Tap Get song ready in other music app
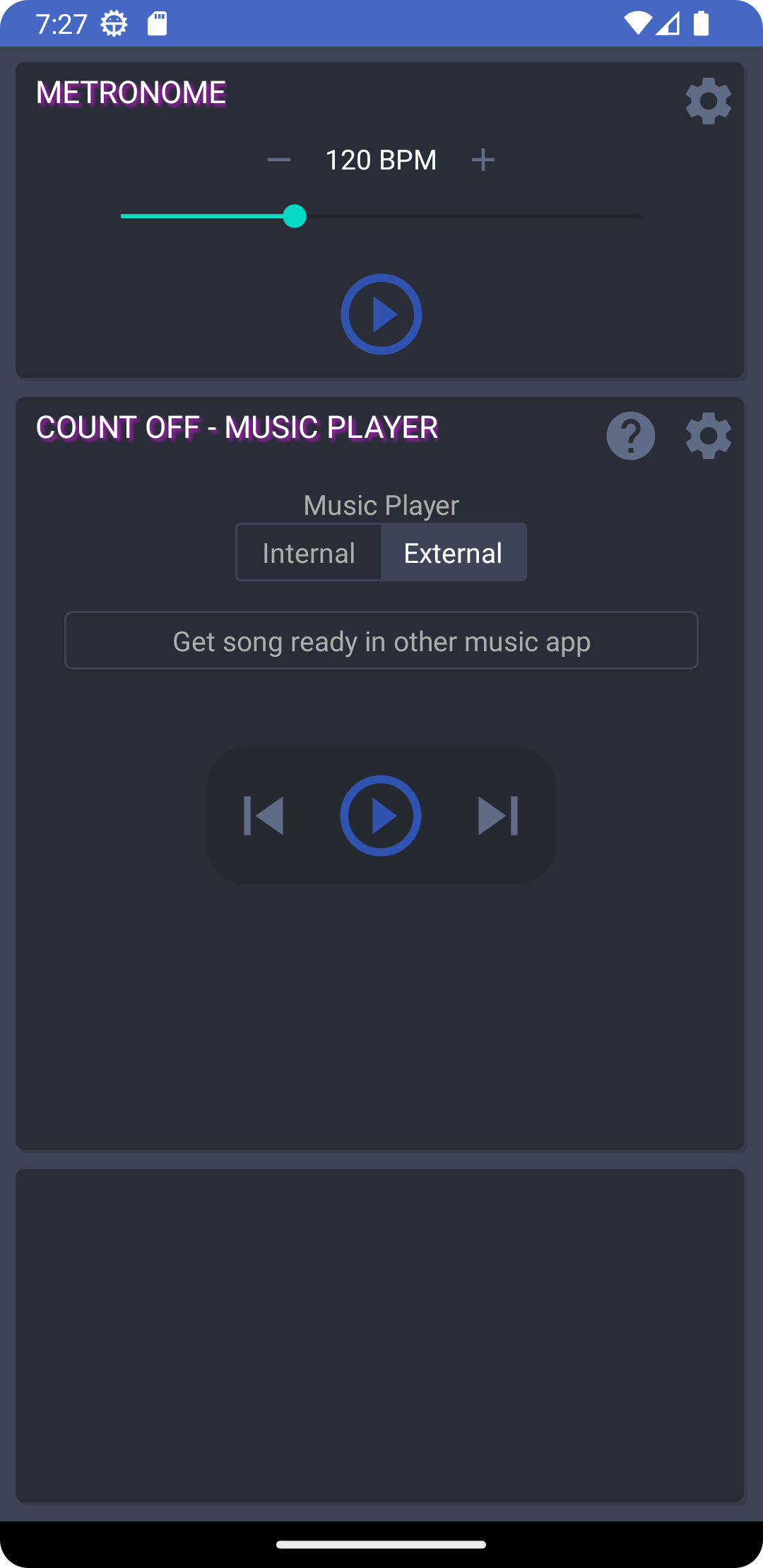The image size is (763, 1568). point(381,641)
